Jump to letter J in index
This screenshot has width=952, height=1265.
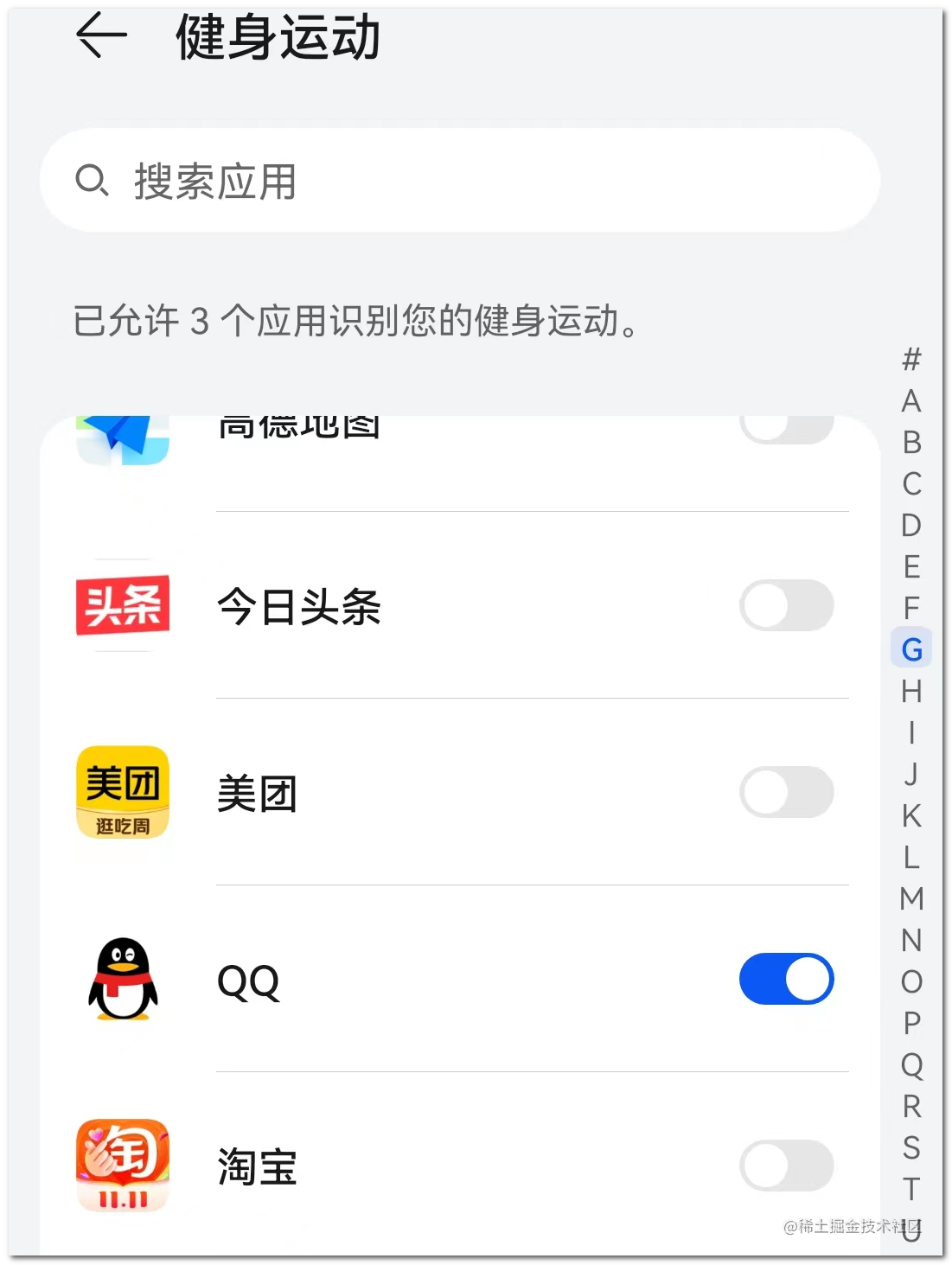click(911, 774)
